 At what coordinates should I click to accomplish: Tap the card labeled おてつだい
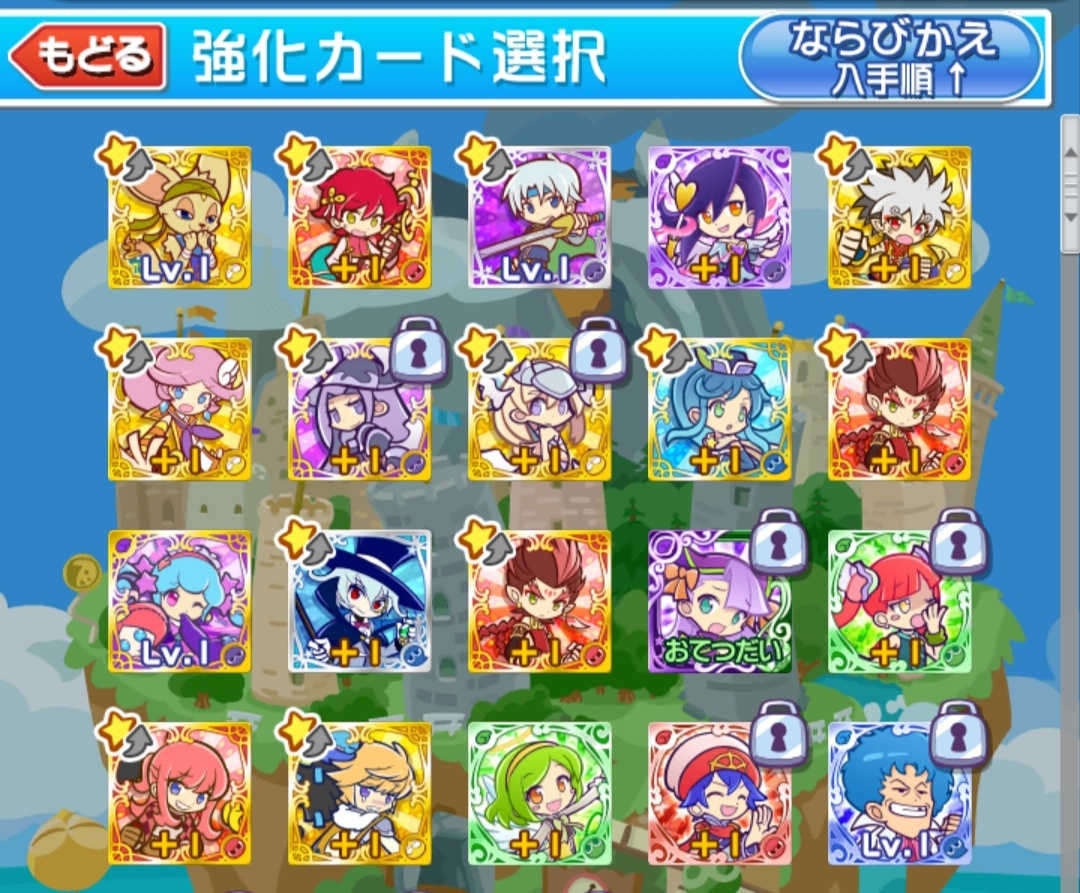point(719,600)
